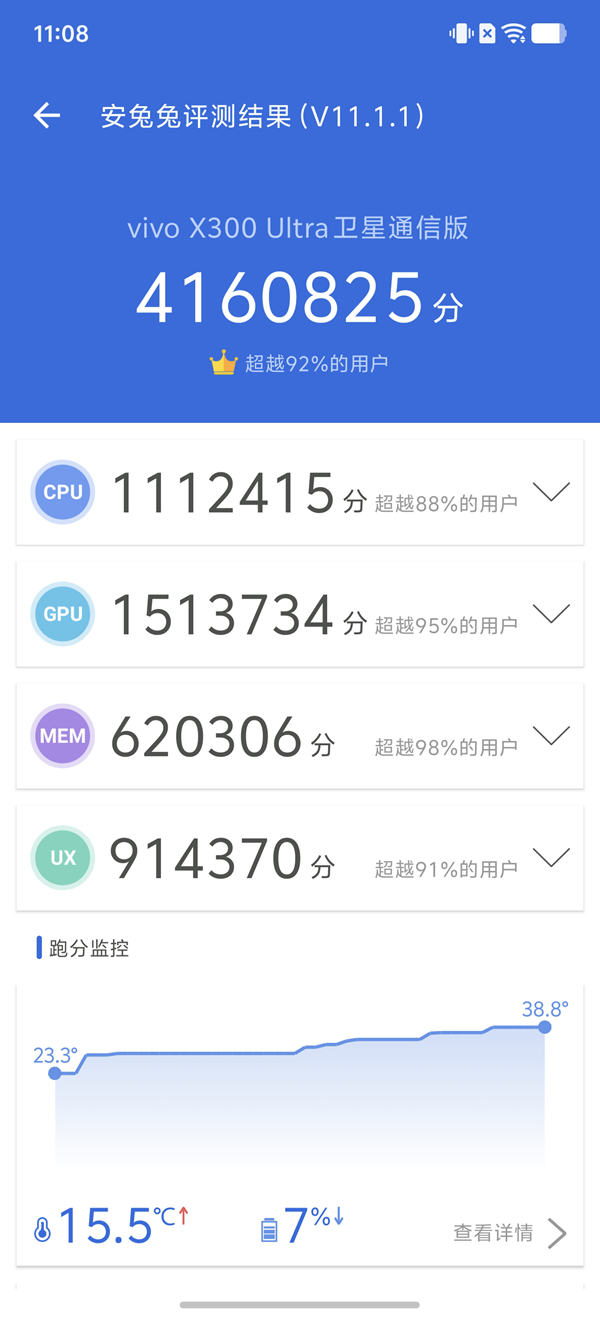Open 查看详情 for benchmark monitoring
Image resolution: width=600 pixels, height=1320 pixels.
(x=510, y=1233)
